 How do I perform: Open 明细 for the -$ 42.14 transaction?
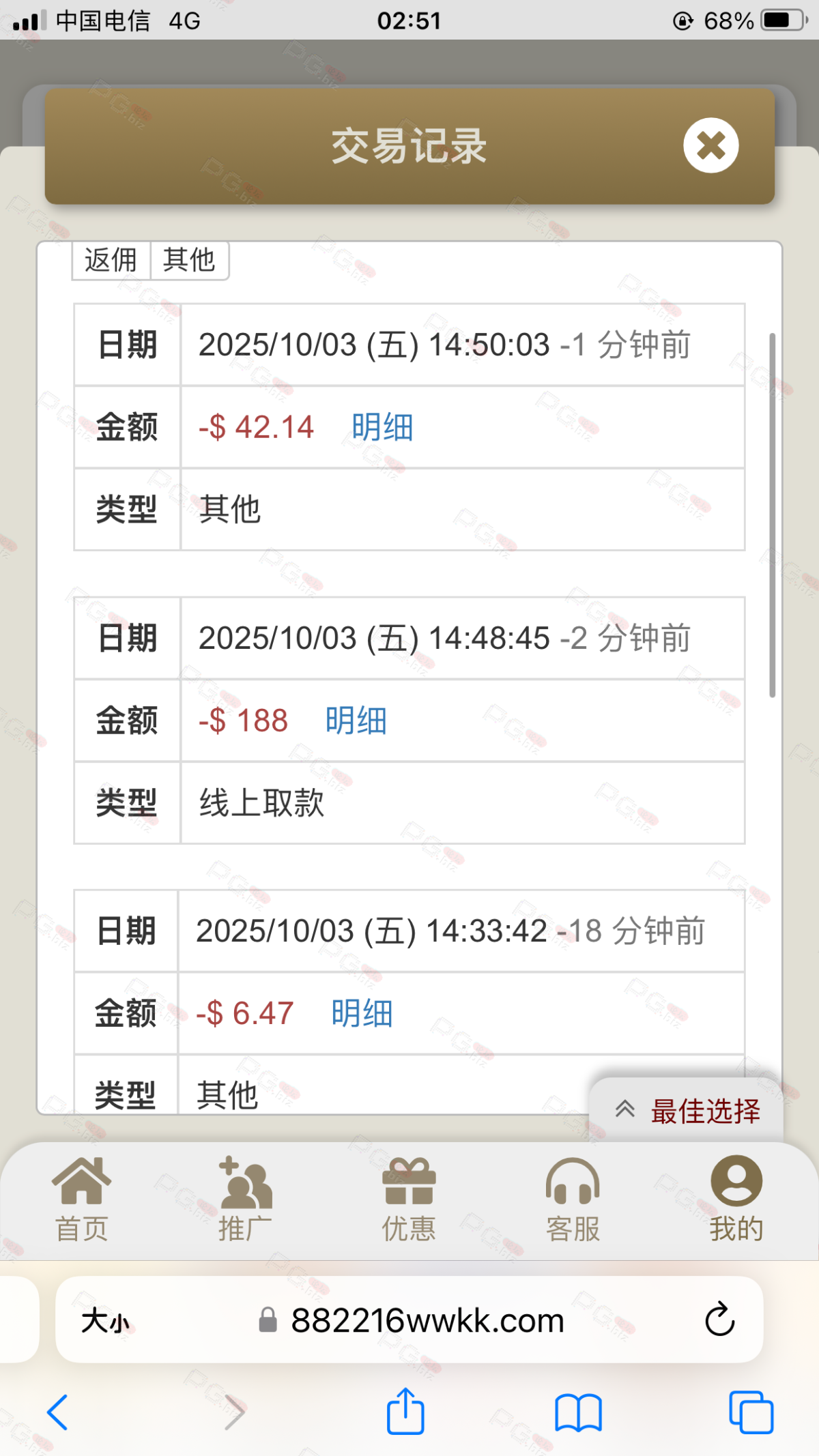tap(382, 428)
